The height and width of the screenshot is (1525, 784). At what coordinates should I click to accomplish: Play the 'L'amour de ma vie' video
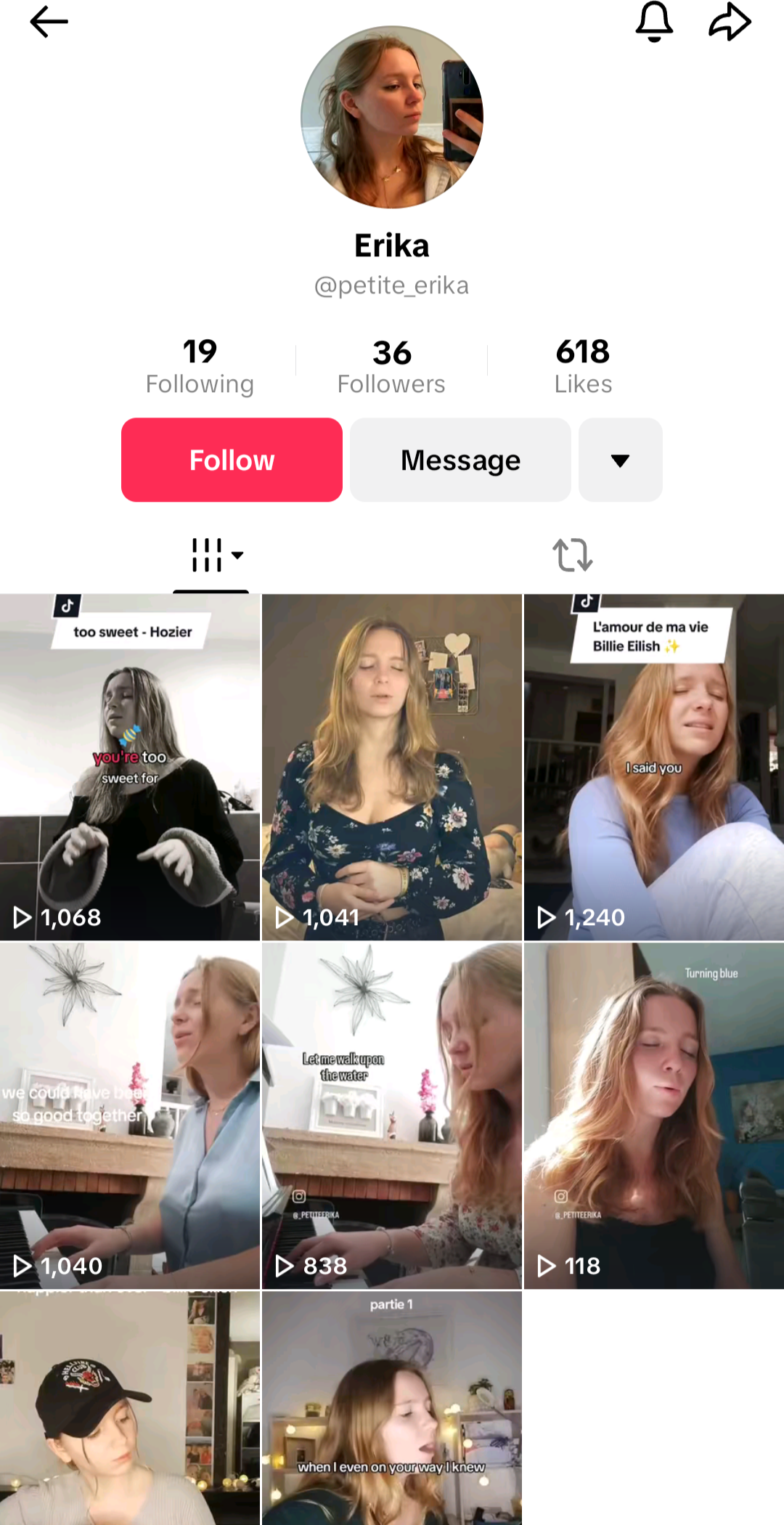pyautogui.click(x=654, y=767)
